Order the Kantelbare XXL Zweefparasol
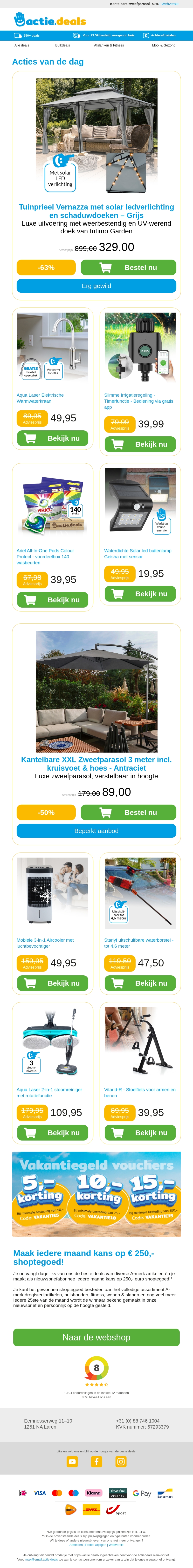Image resolution: width=193 pixels, height=1568 pixels. click(128, 812)
